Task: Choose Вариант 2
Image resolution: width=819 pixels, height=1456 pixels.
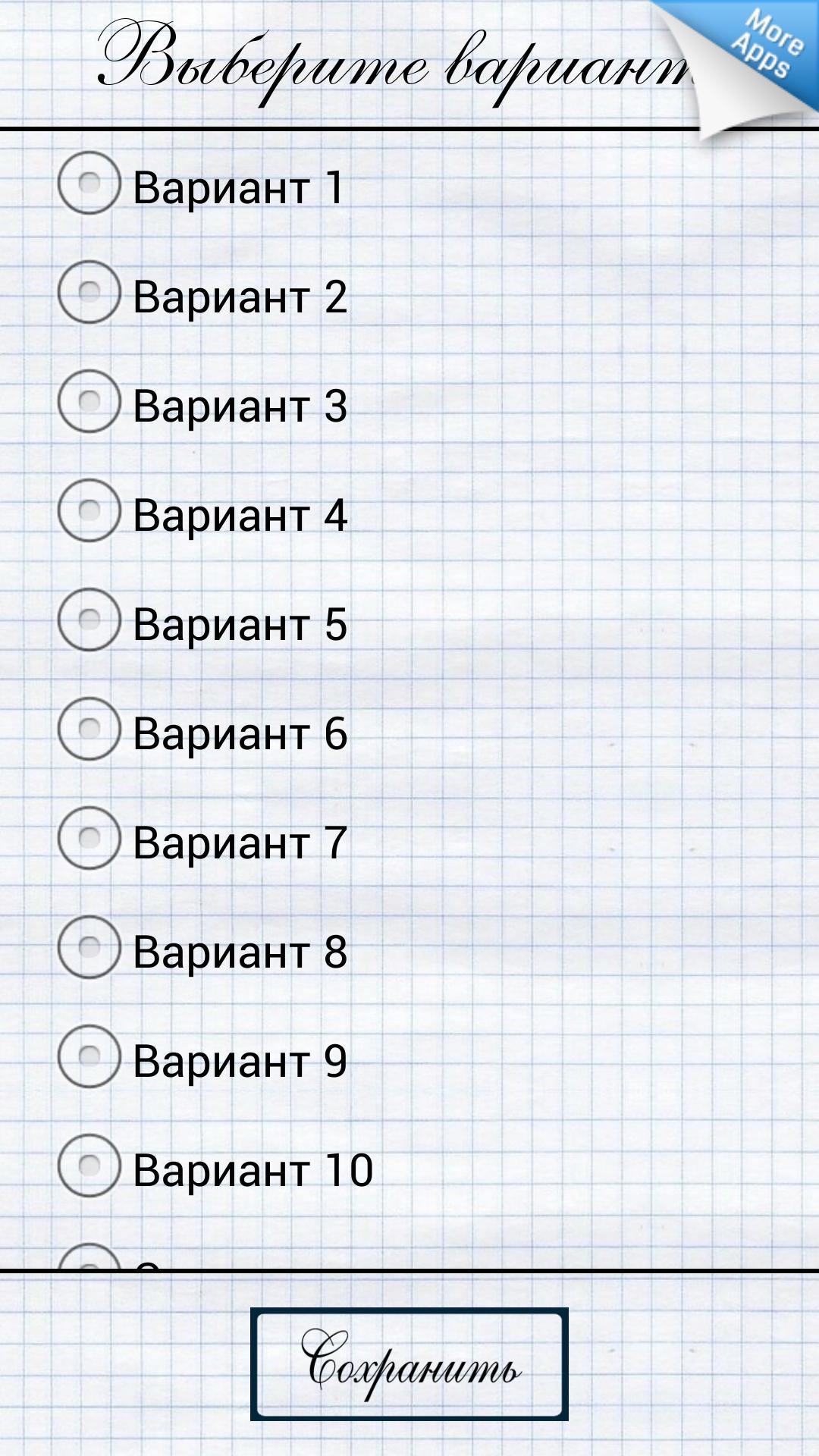Action: 89,293
